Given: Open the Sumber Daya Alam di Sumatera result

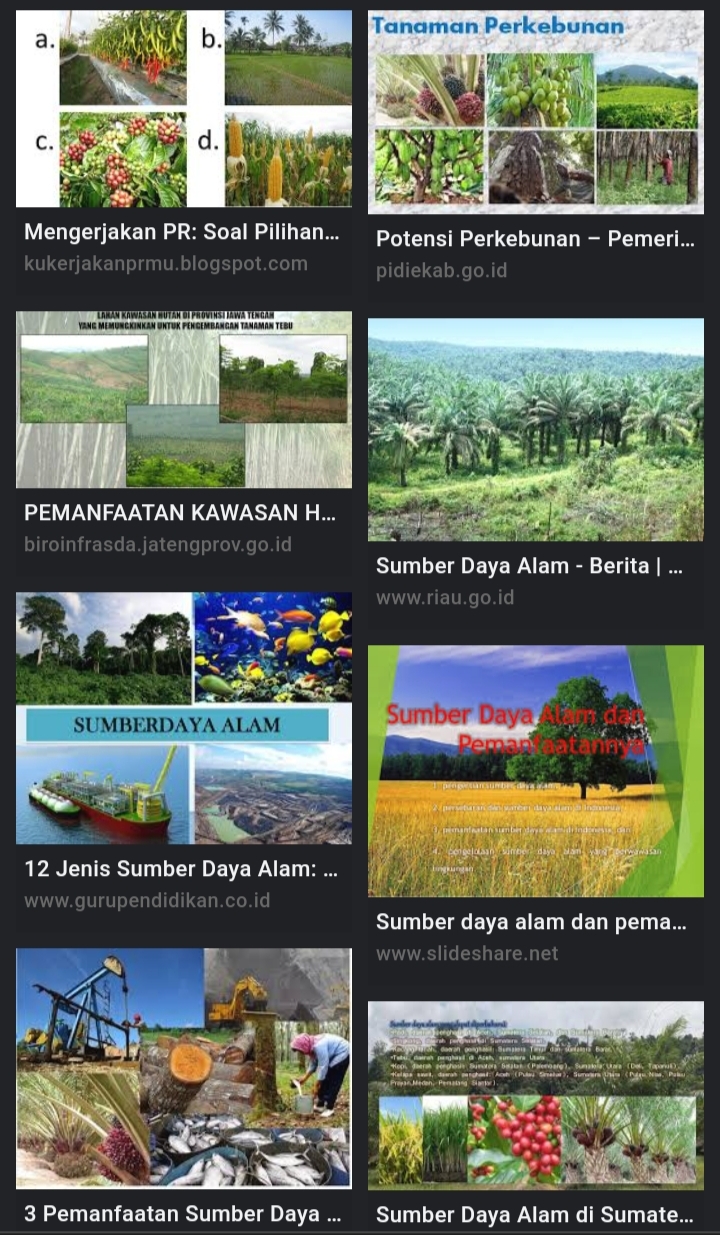Looking at the screenshot, I should click(x=536, y=1095).
